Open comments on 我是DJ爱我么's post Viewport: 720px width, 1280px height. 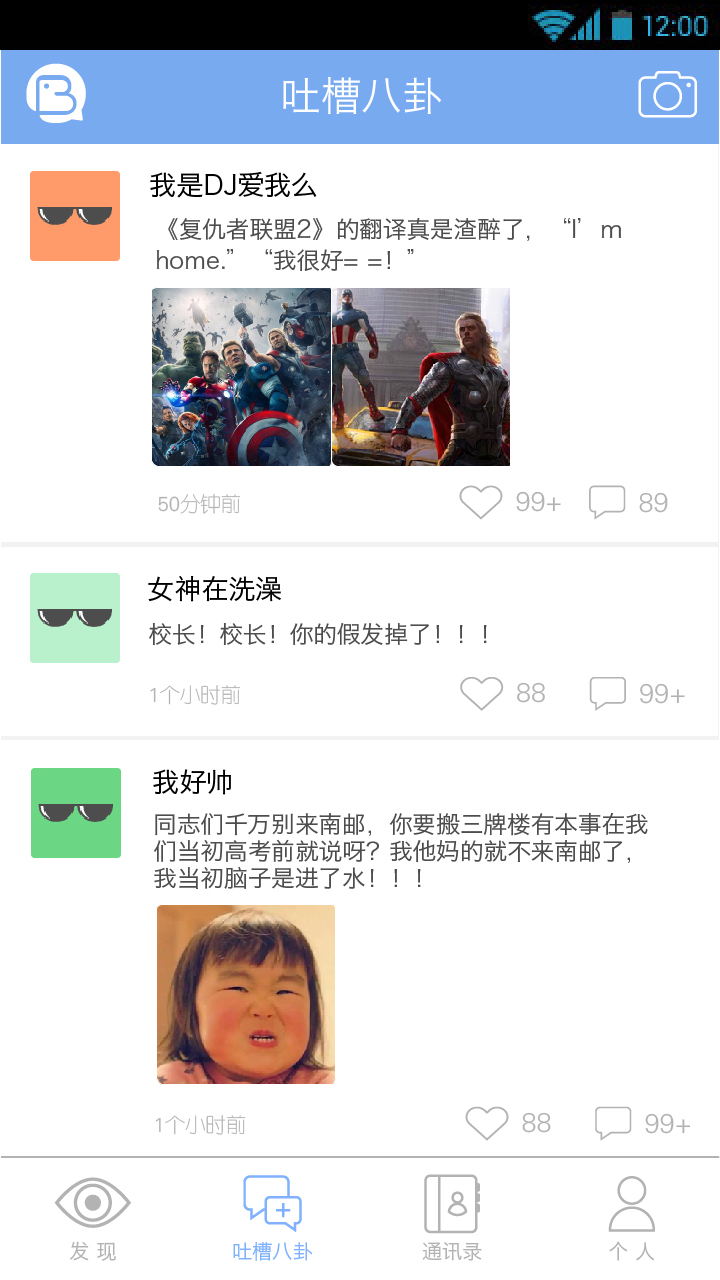point(607,502)
